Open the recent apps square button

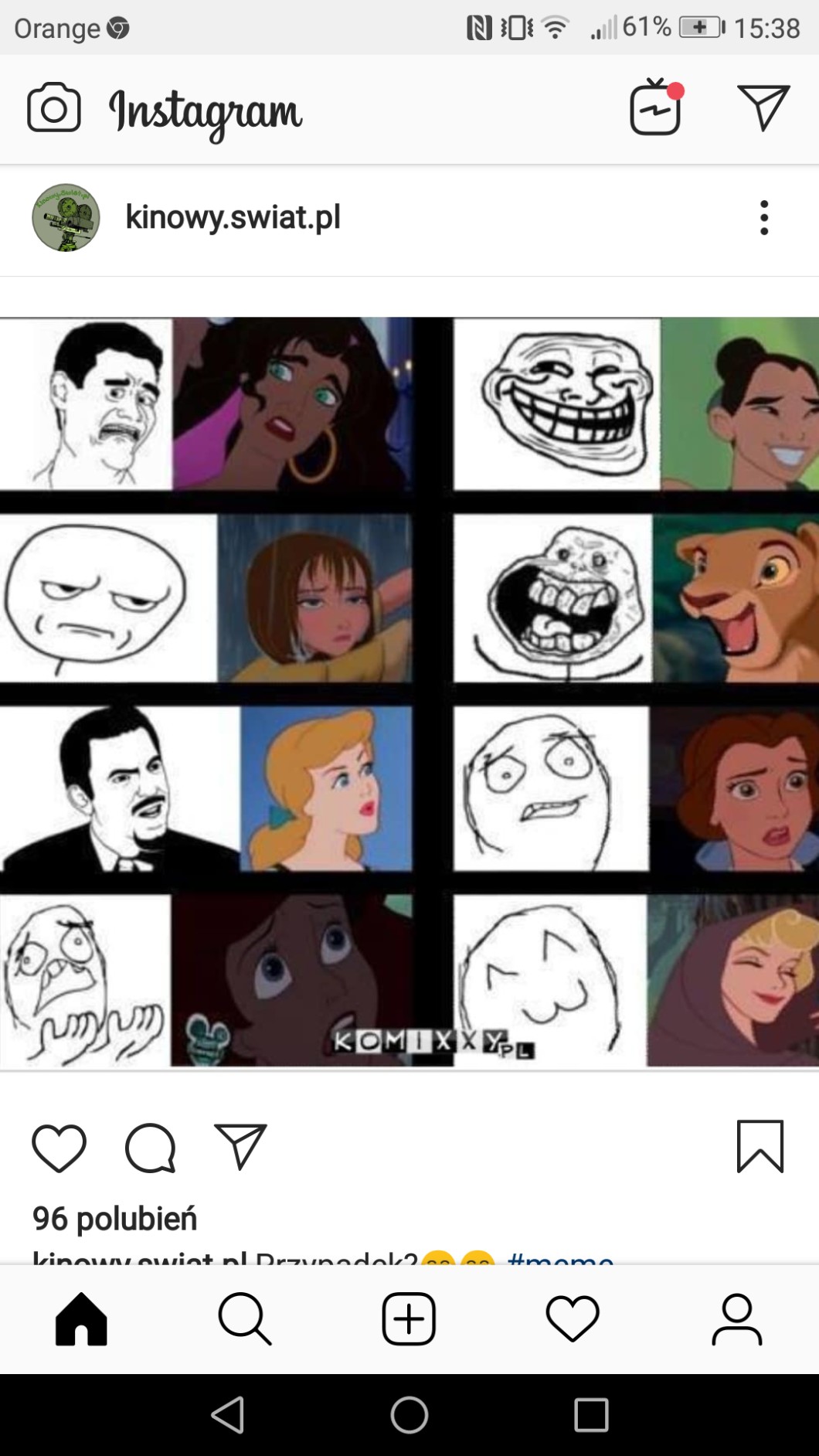[x=591, y=1415]
